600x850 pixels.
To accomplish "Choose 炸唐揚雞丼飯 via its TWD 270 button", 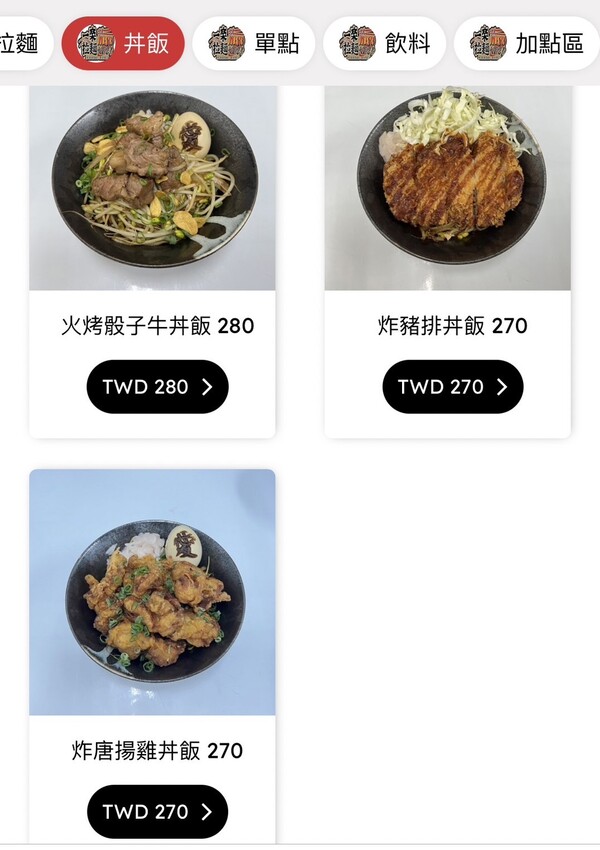I will pos(157,812).
